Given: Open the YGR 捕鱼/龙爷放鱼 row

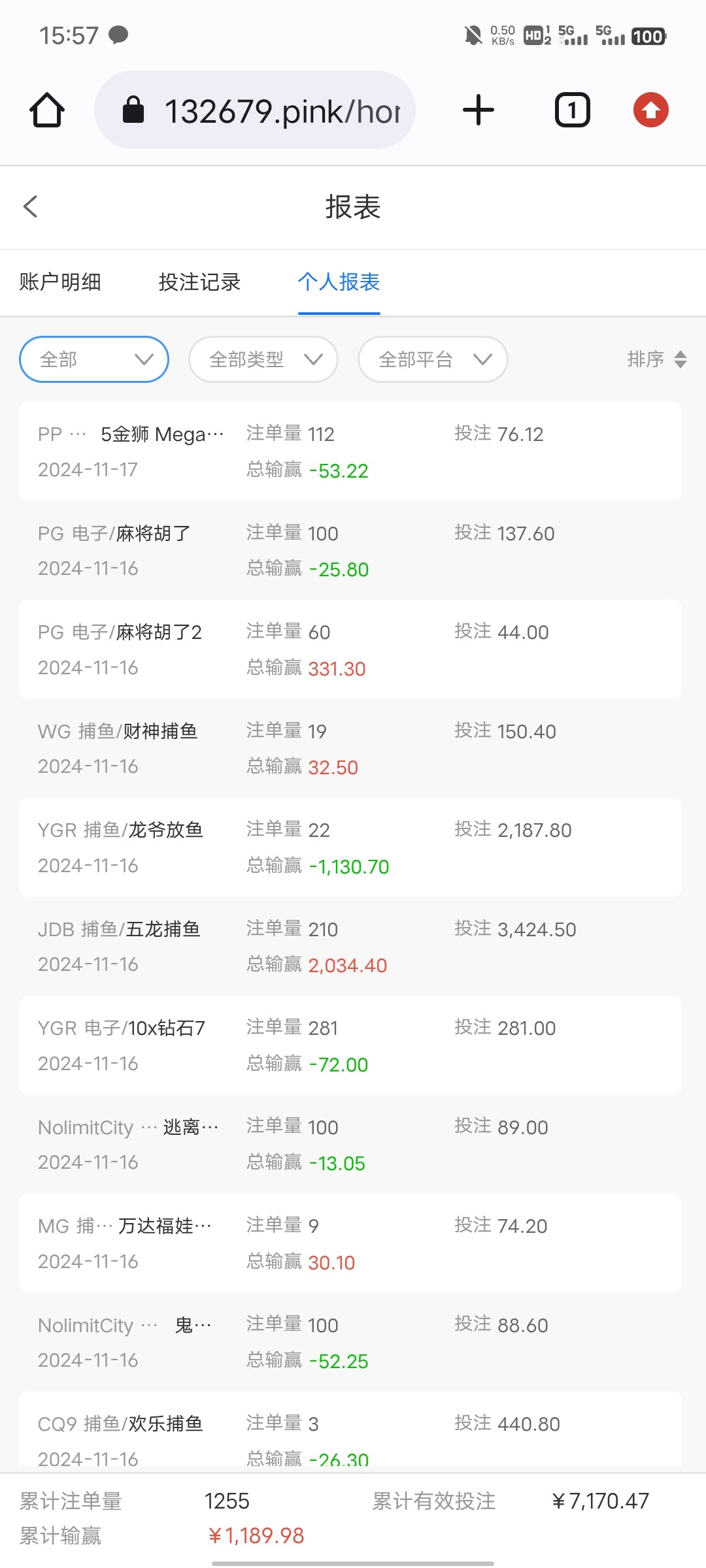Looking at the screenshot, I should click(350, 847).
